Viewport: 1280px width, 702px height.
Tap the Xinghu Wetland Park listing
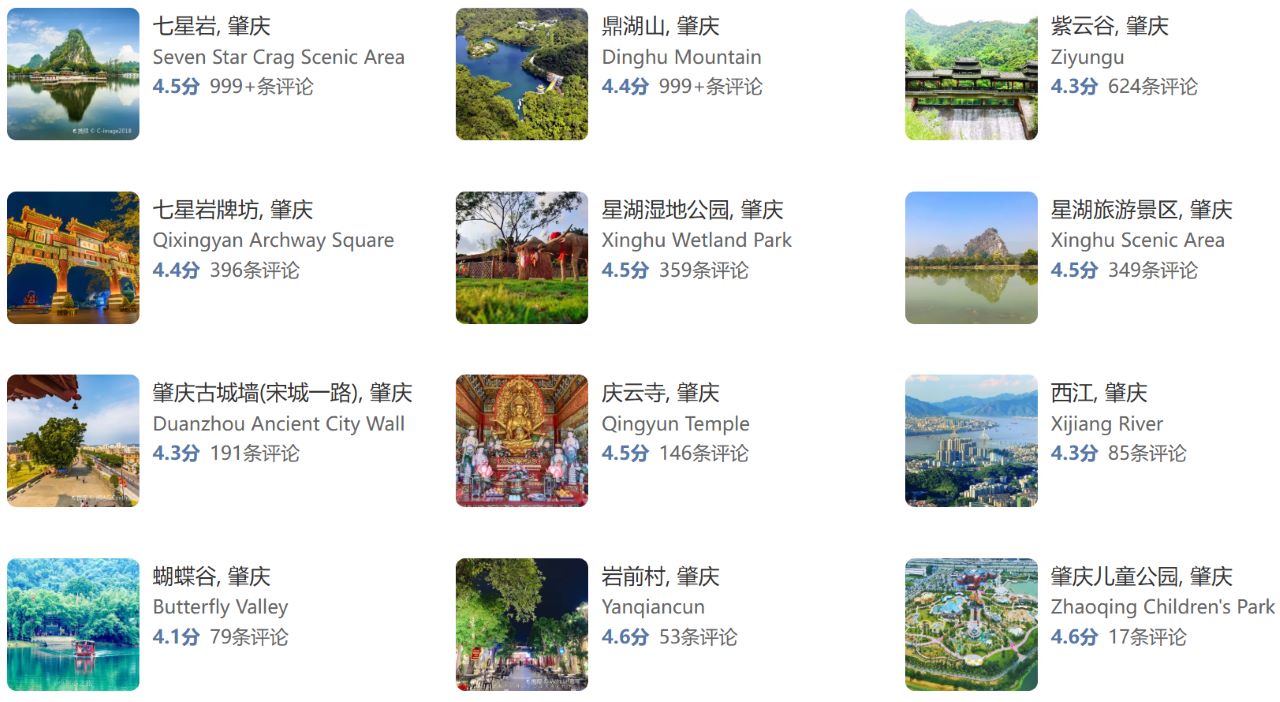[696, 240]
